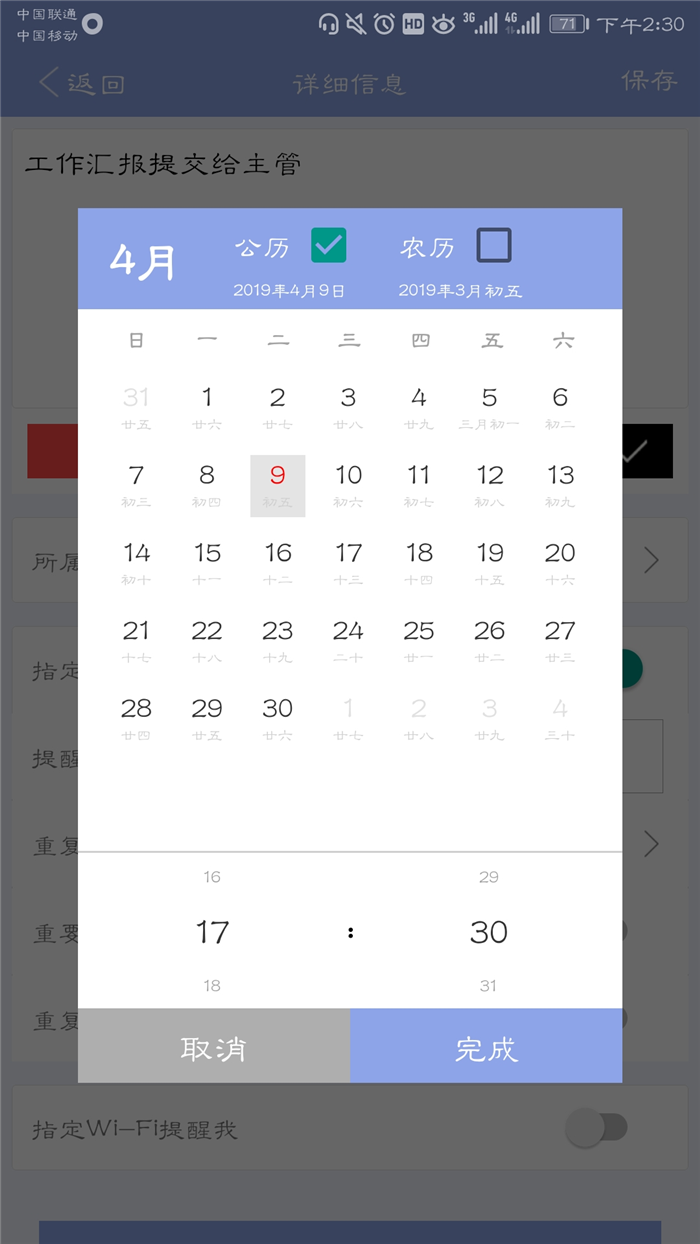The height and width of the screenshot is (1244, 700).
Task: Change the minutes to 31
Action: [x=488, y=986]
